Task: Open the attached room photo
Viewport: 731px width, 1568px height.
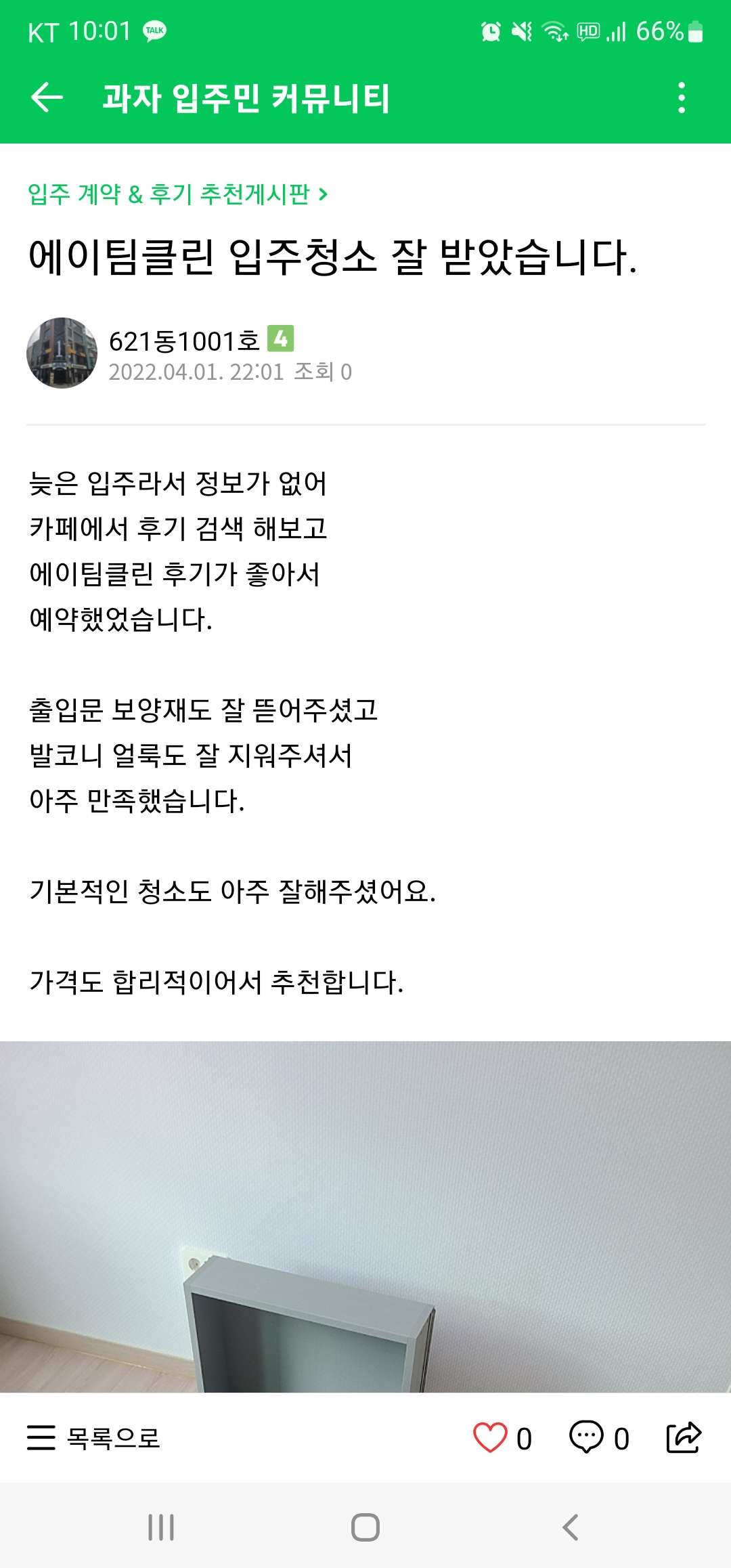Action: point(365,1217)
